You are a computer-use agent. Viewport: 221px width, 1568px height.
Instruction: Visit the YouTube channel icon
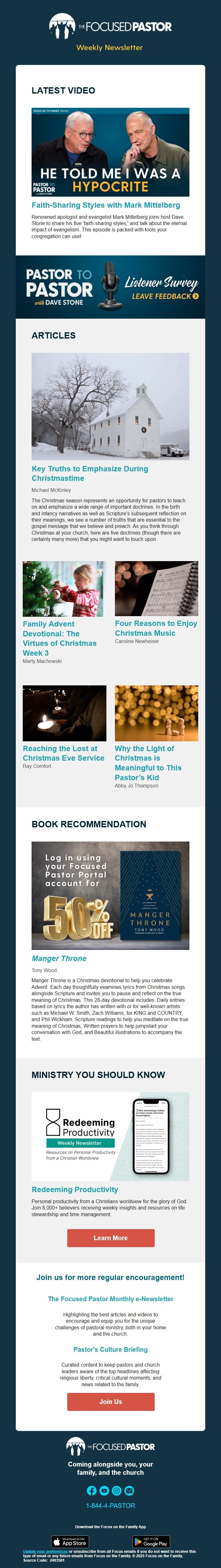click(104, 1490)
